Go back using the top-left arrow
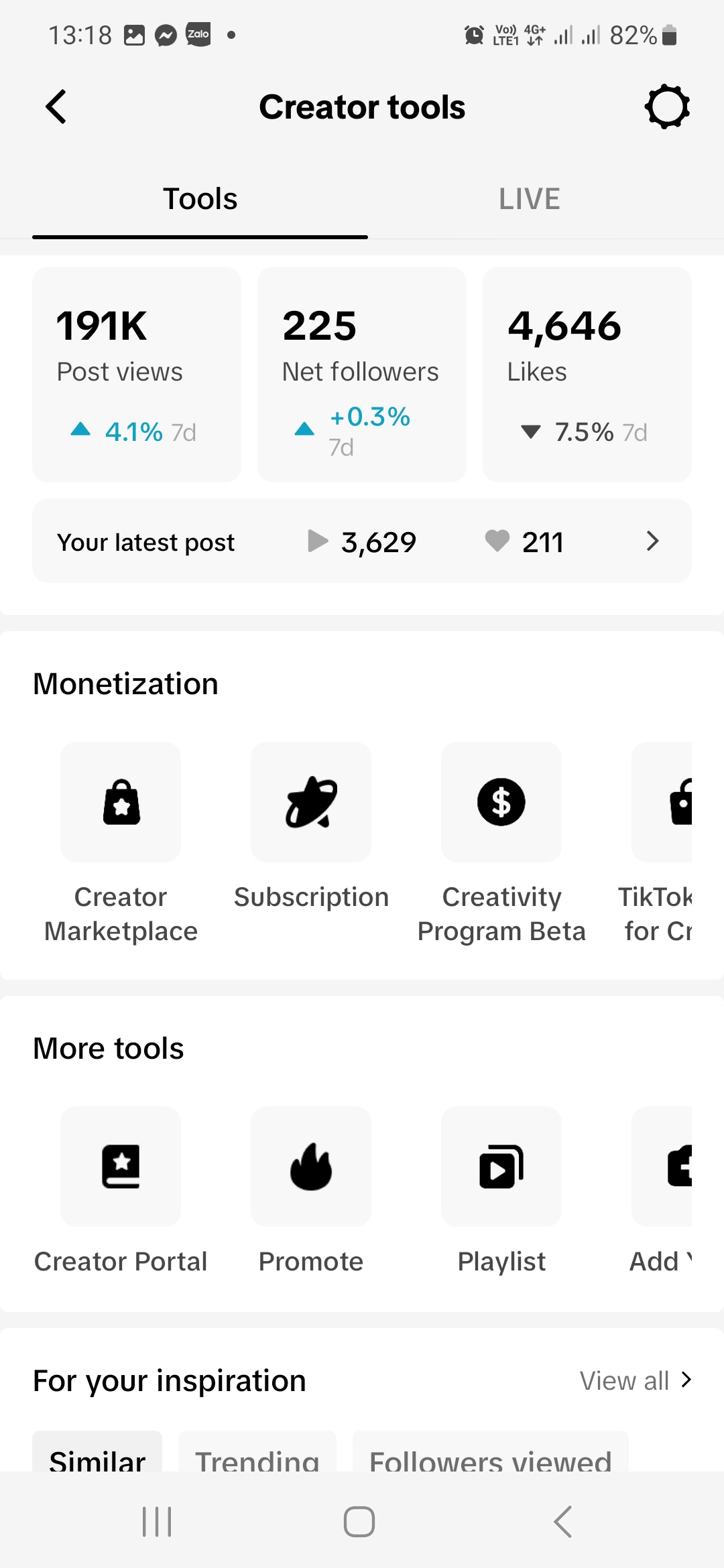 56,107
